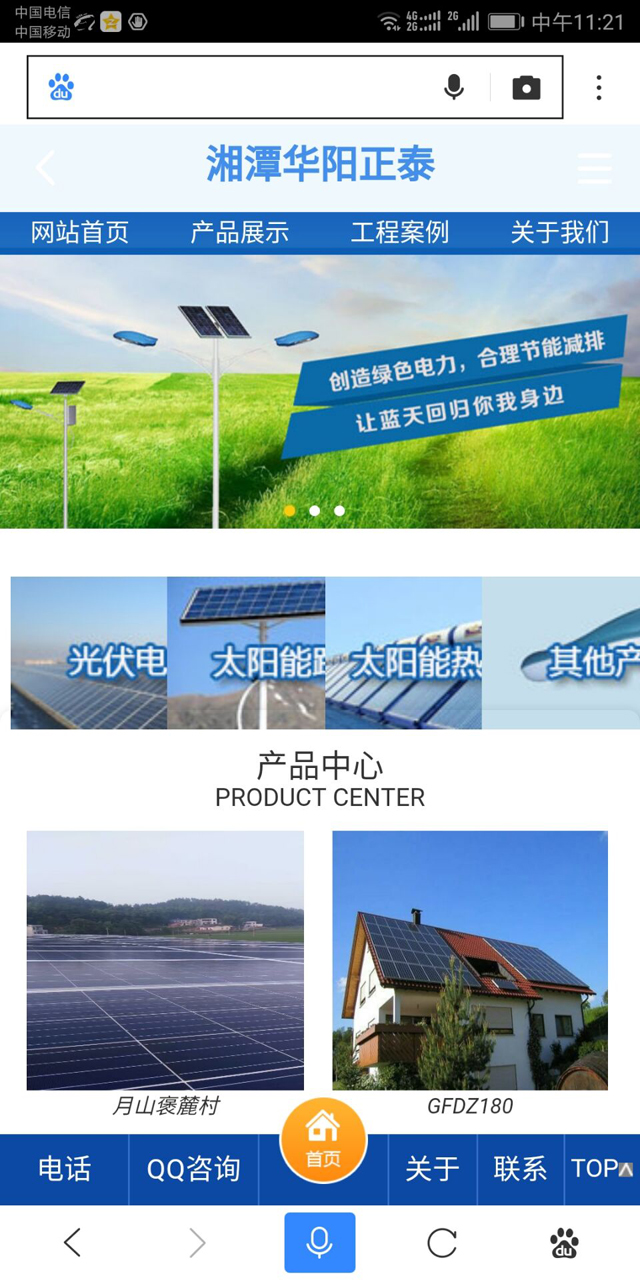Go to 首页 via the orange home button
The image size is (640, 1280).
pyautogui.click(x=323, y=1140)
